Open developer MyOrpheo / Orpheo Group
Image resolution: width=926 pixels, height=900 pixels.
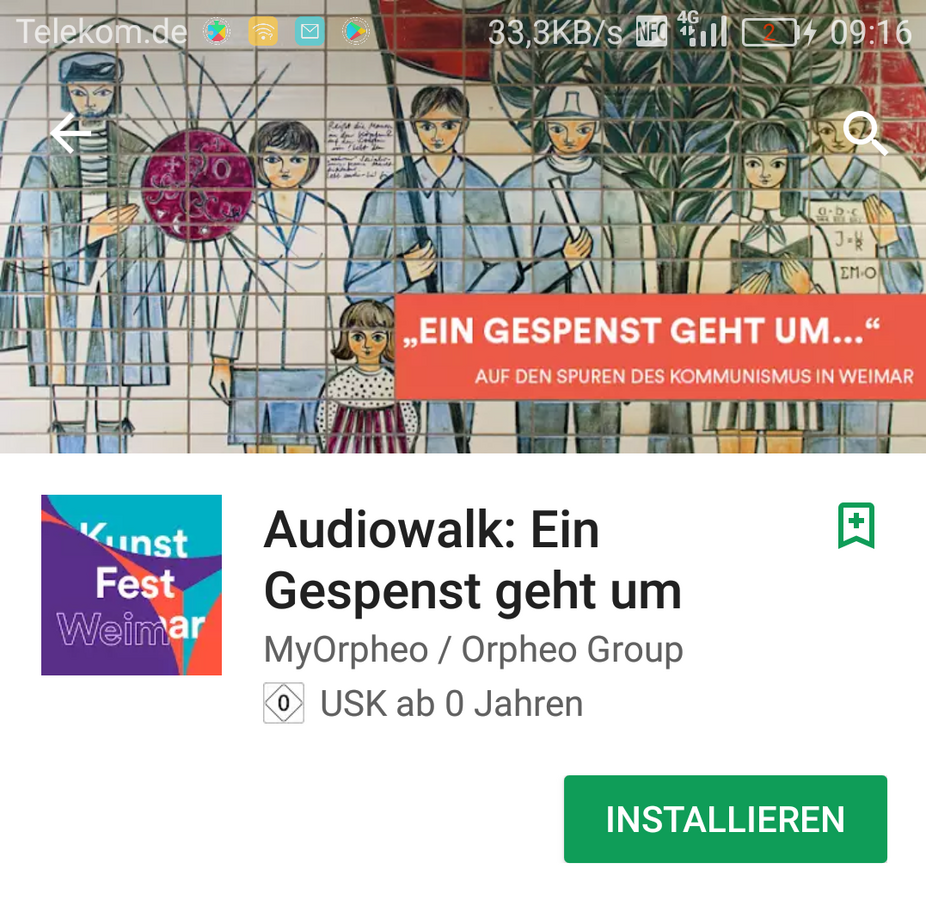[473, 650]
